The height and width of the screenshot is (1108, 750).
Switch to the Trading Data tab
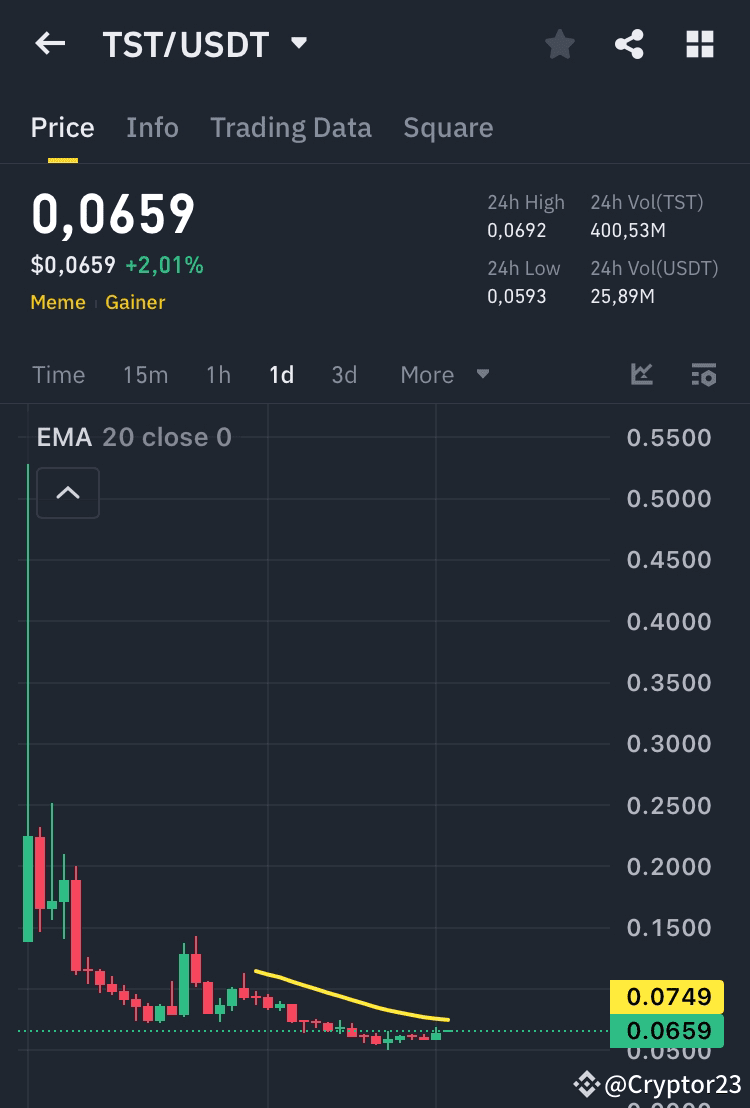[290, 127]
